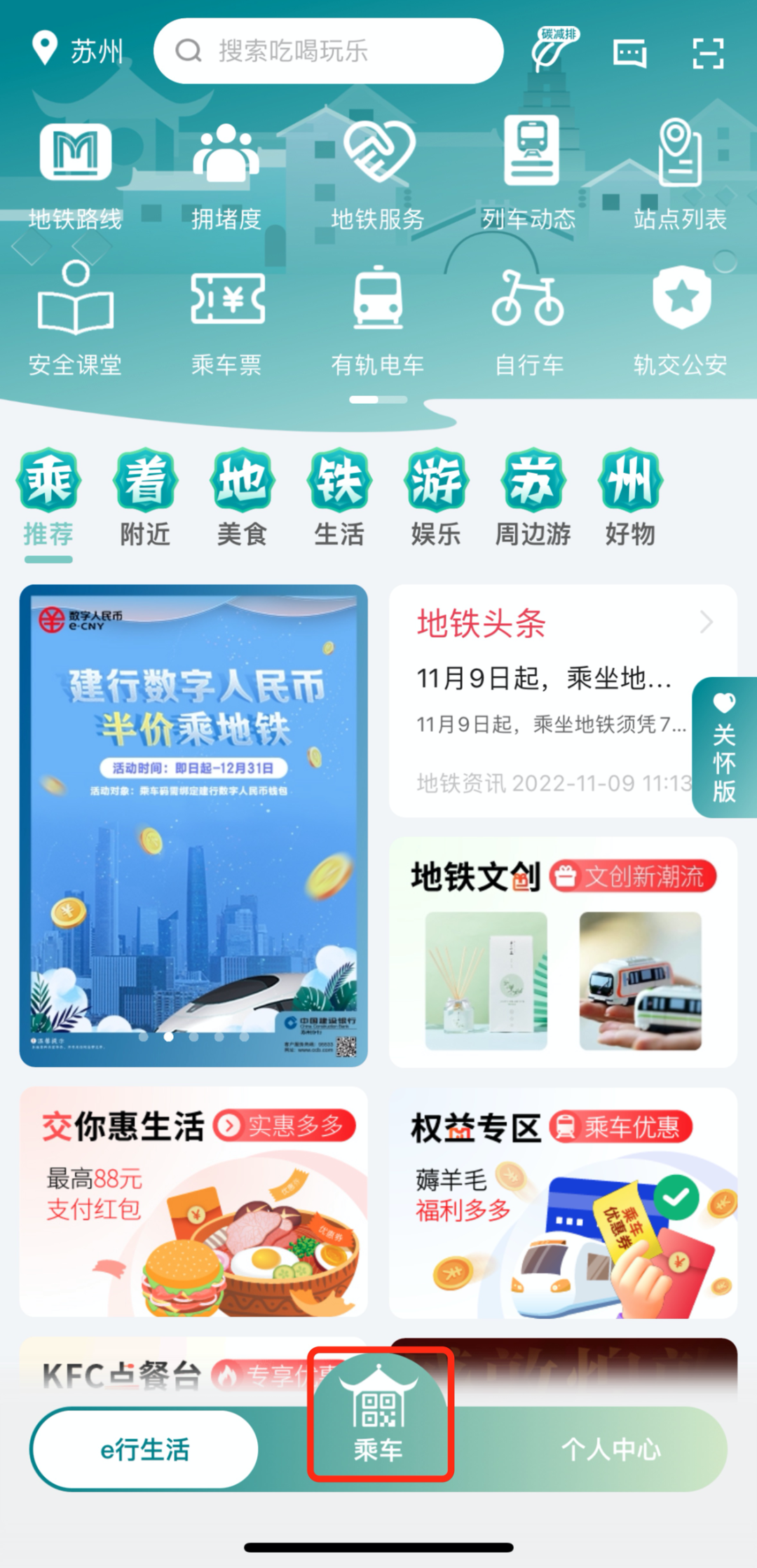The width and height of the screenshot is (757, 1568).
Task: Open the 建行数字人民币 half-price banner
Action: click(193, 826)
